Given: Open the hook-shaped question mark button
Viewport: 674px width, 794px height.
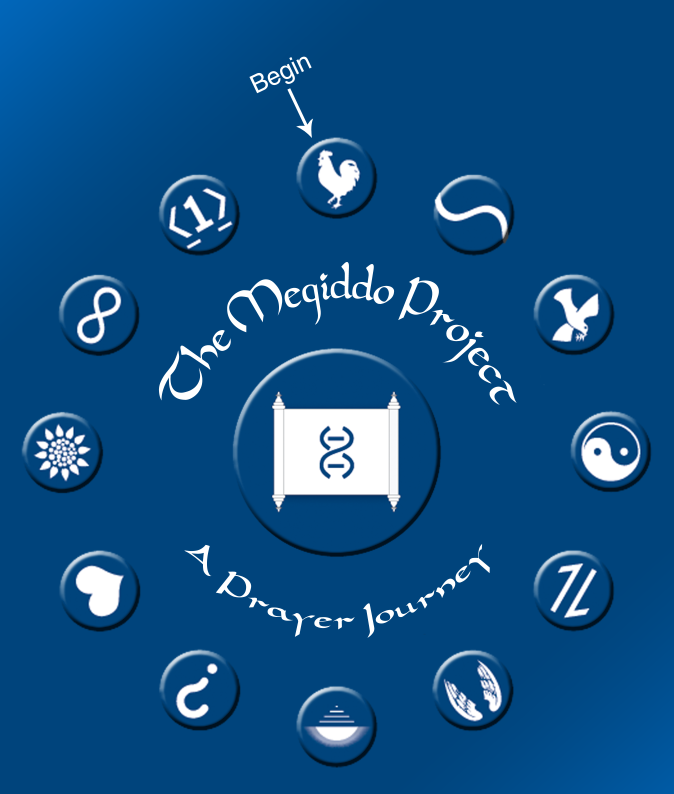Looking at the screenshot, I should pos(199,688).
